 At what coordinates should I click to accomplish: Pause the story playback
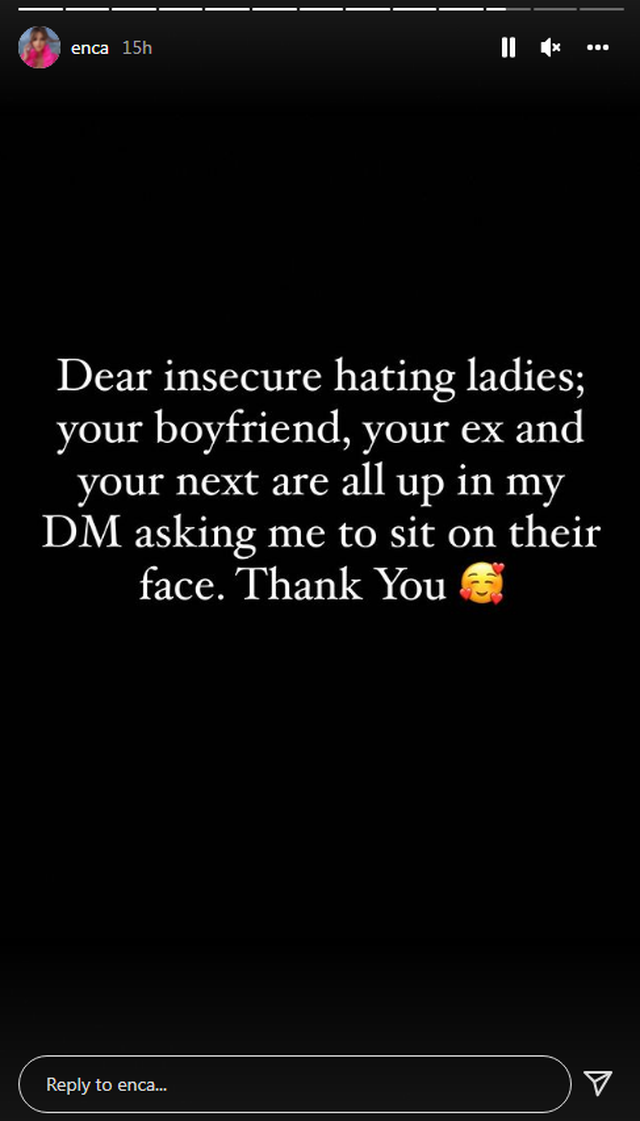click(508, 48)
